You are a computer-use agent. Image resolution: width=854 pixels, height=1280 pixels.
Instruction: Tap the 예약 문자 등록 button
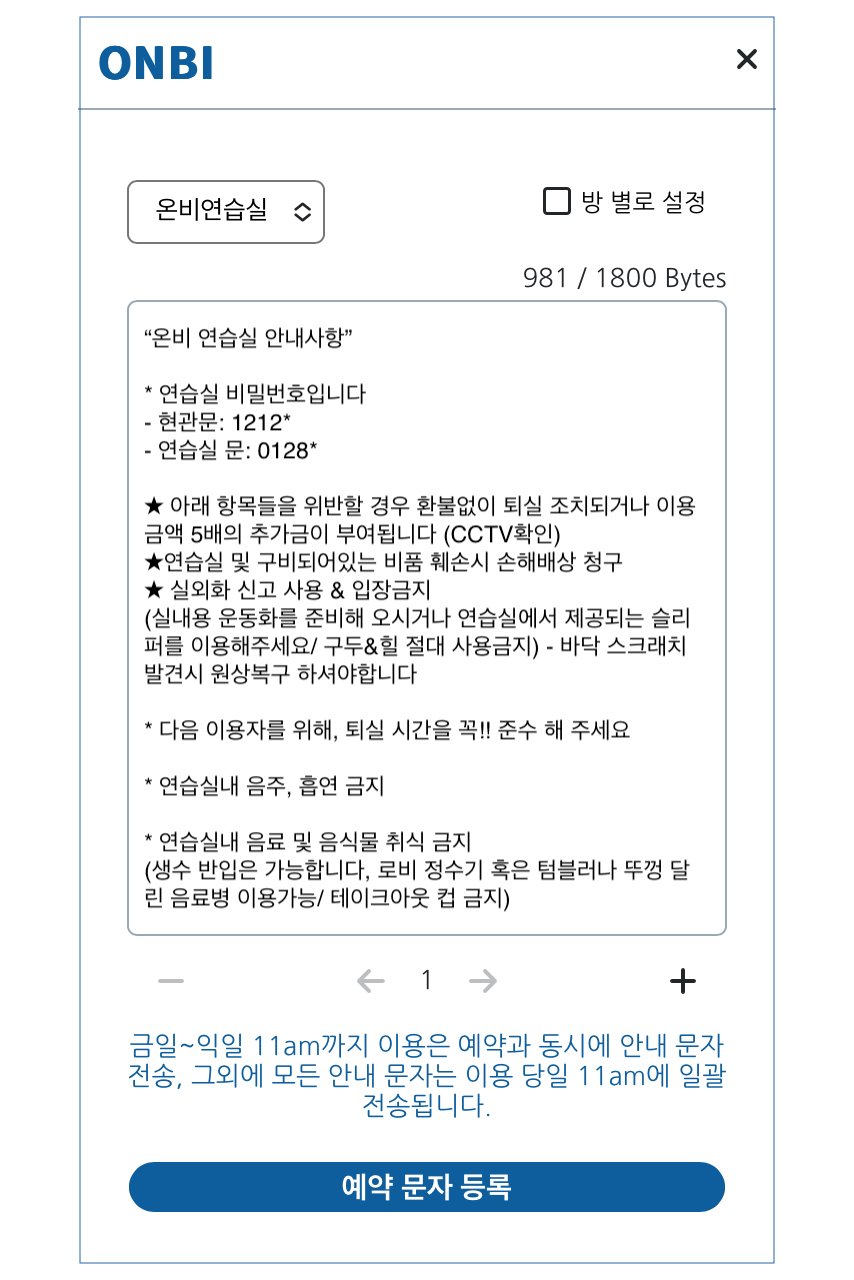point(426,1187)
